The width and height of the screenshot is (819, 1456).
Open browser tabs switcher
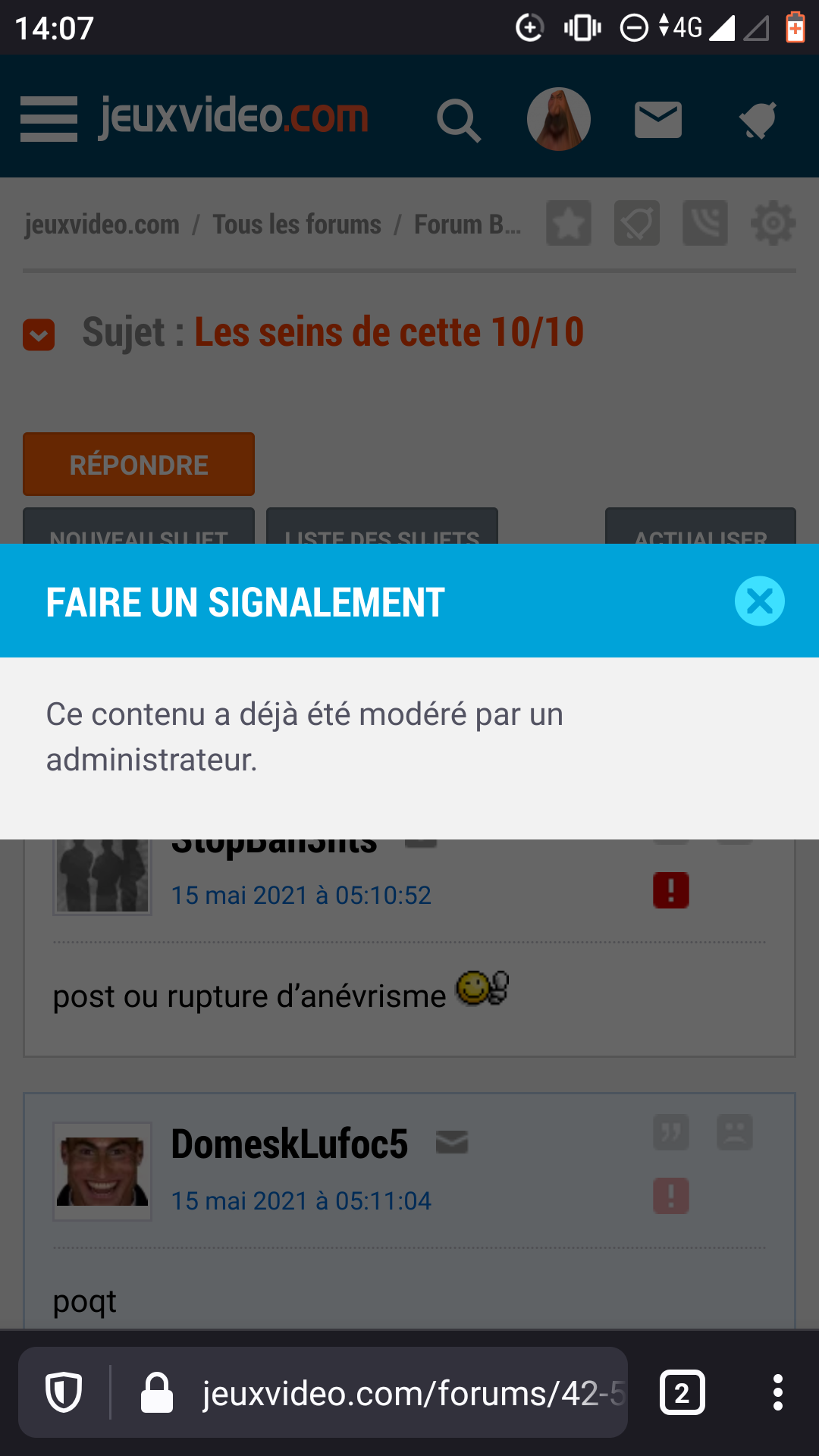pyautogui.click(x=682, y=1393)
